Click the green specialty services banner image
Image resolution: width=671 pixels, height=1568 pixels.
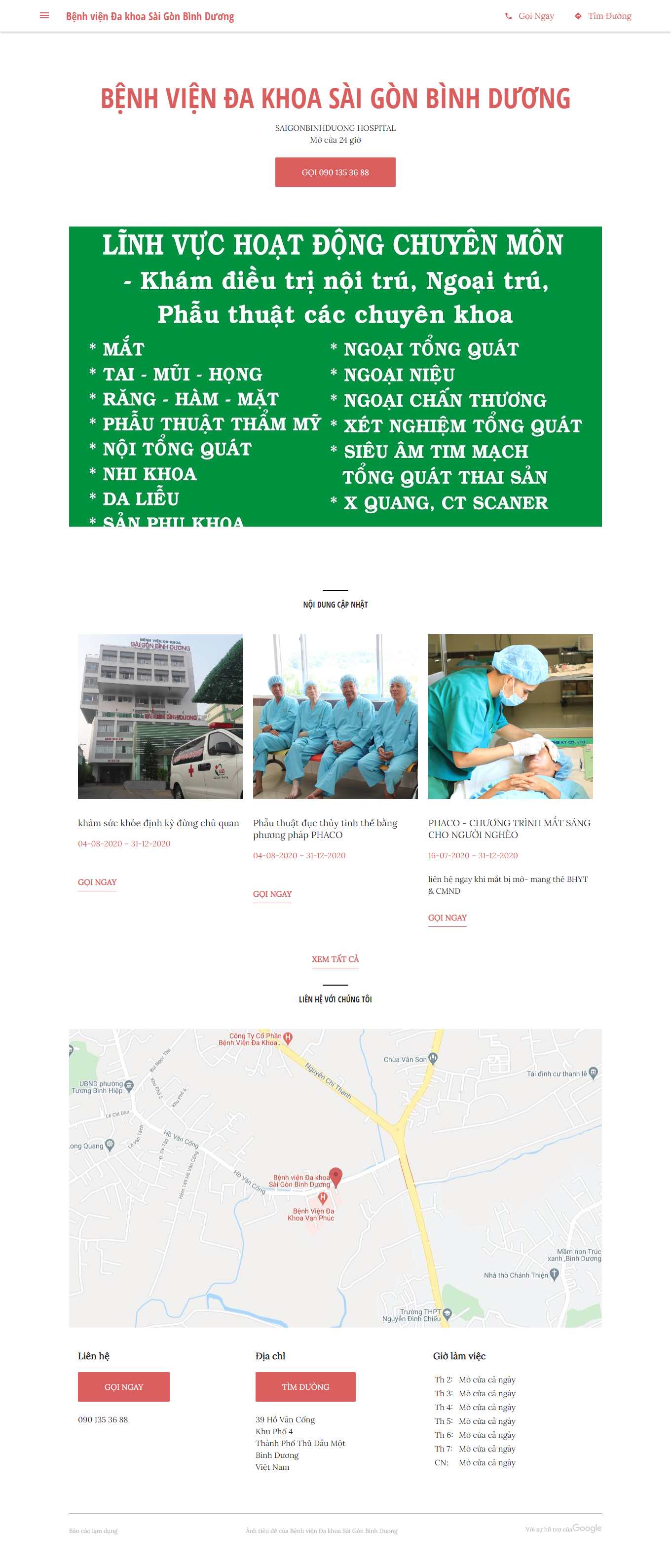click(335, 376)
